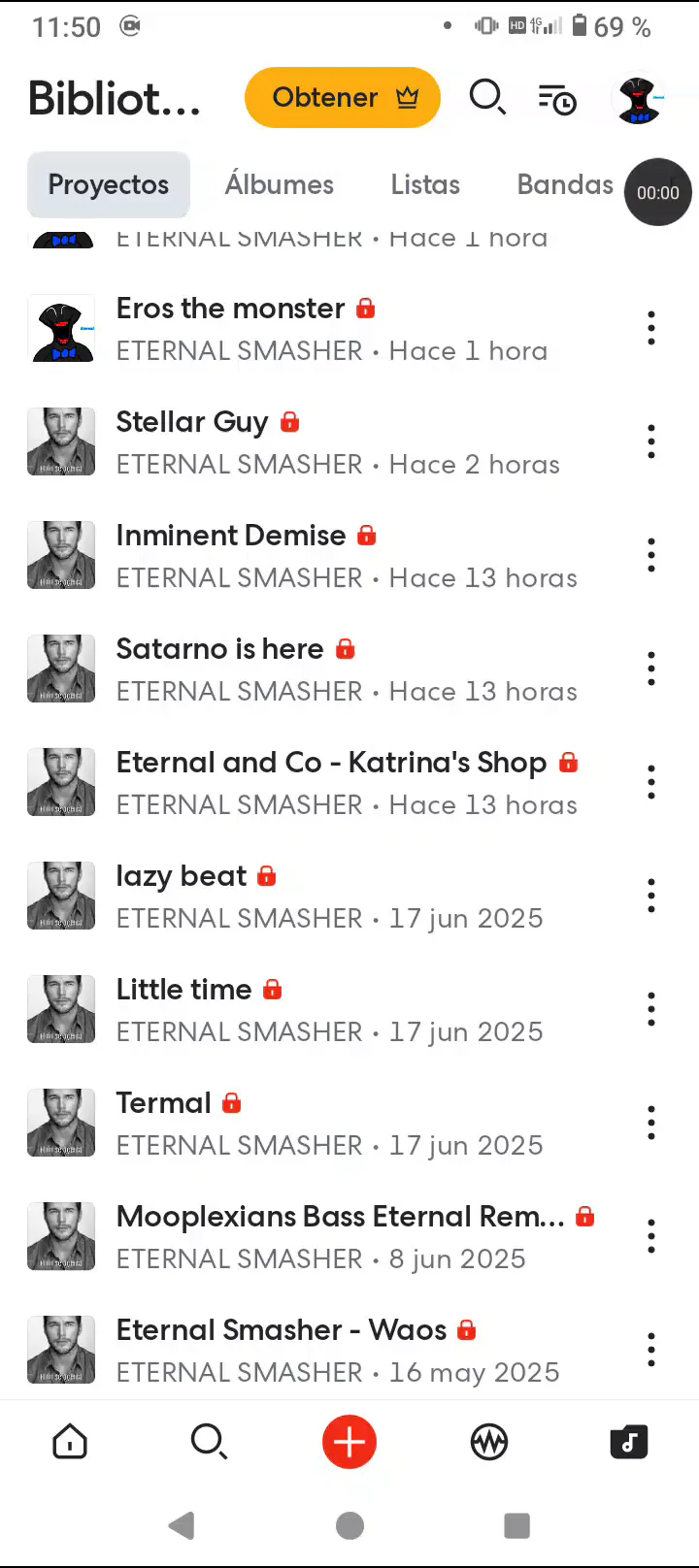Tap the system back button
The width and height of the screenshot is (699, 1568).
tap(182, 1526)
